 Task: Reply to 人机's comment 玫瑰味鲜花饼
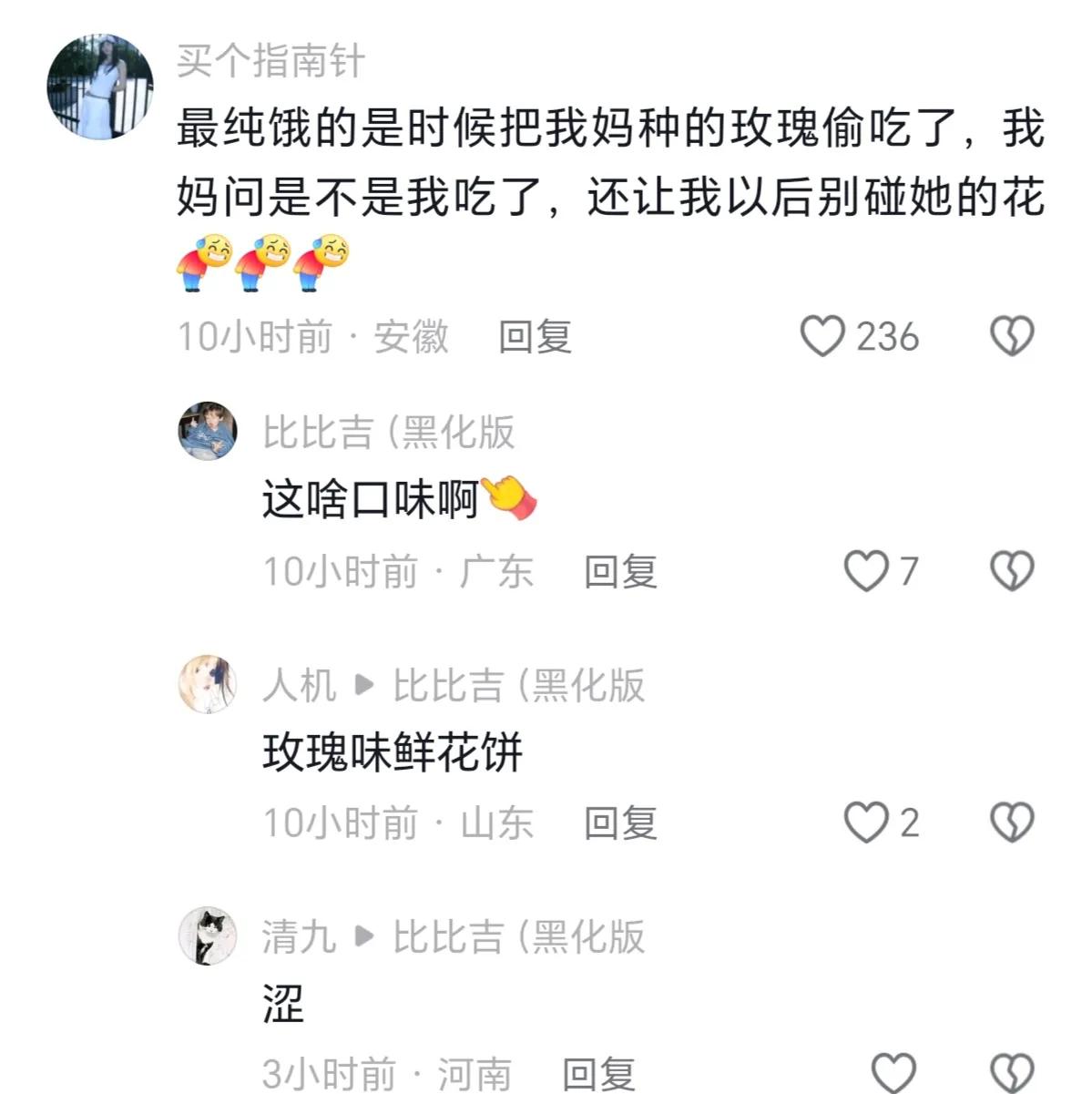620,823
